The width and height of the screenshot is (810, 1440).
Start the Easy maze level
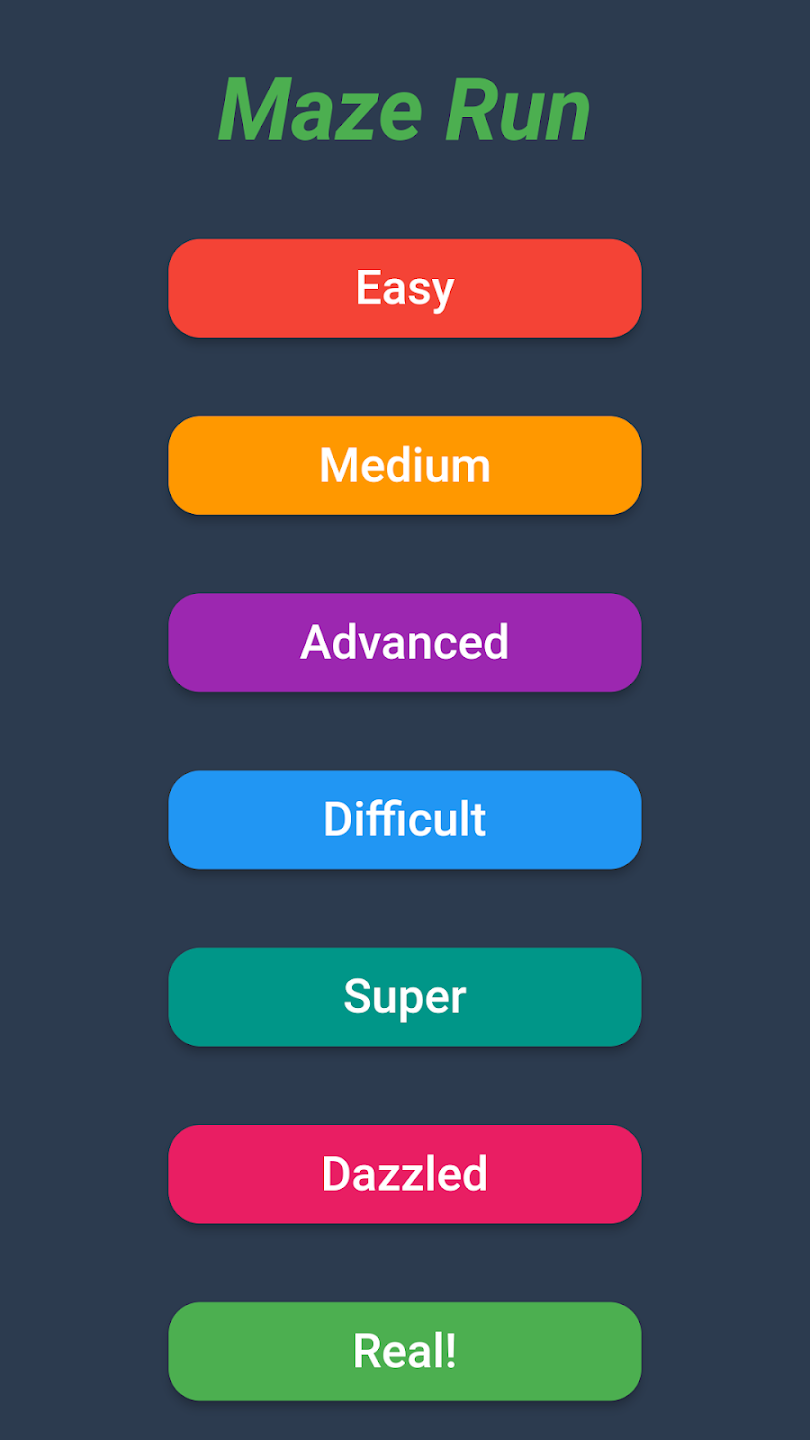(404, 288)
